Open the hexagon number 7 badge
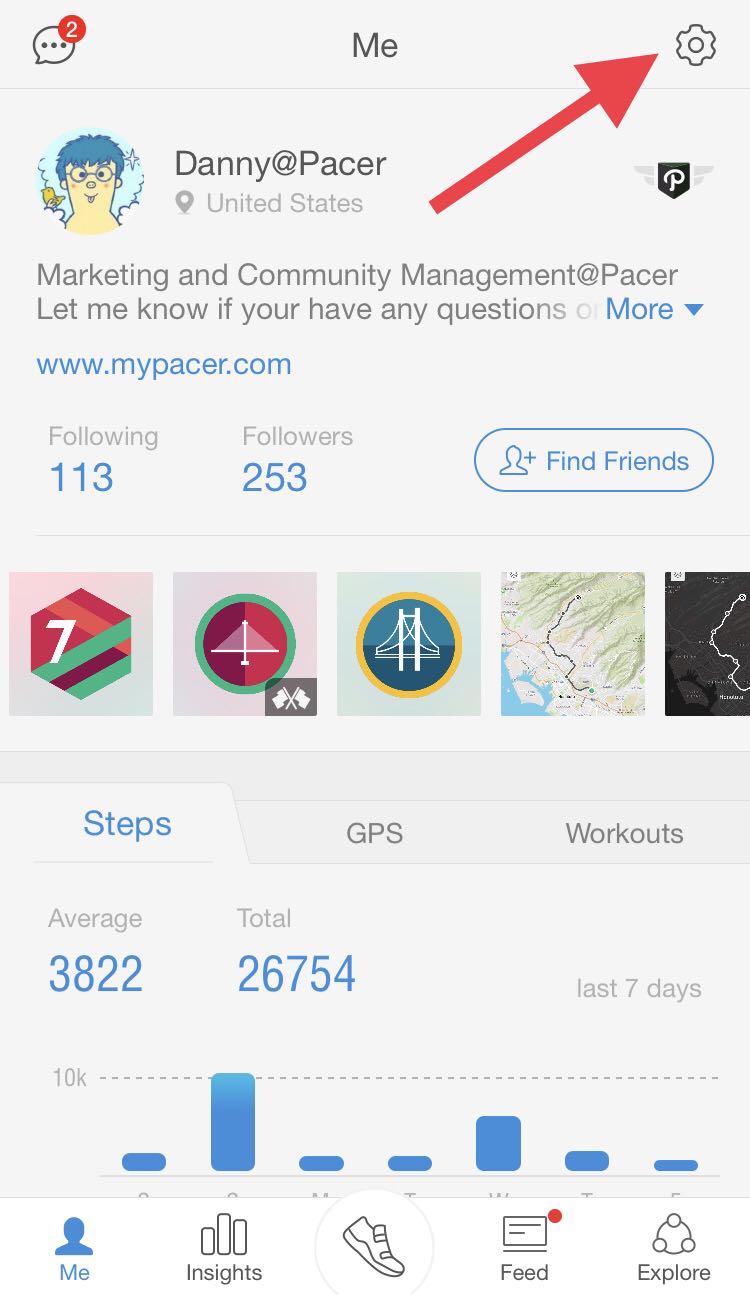The image size is (750, 1295). tap(81, 644)
